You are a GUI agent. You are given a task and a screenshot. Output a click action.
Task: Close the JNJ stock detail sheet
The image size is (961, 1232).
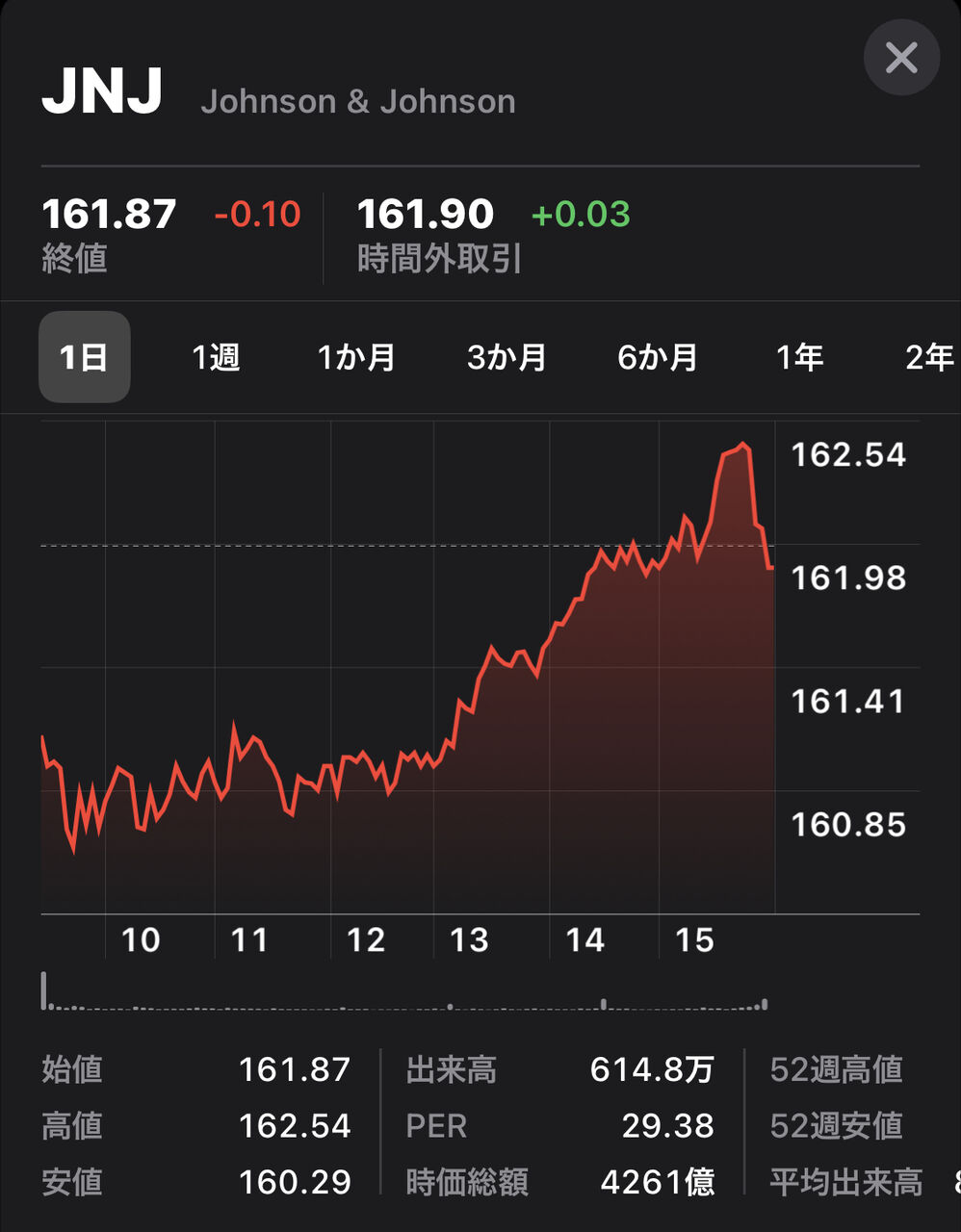pyautogui.click(x=901, y=58)
